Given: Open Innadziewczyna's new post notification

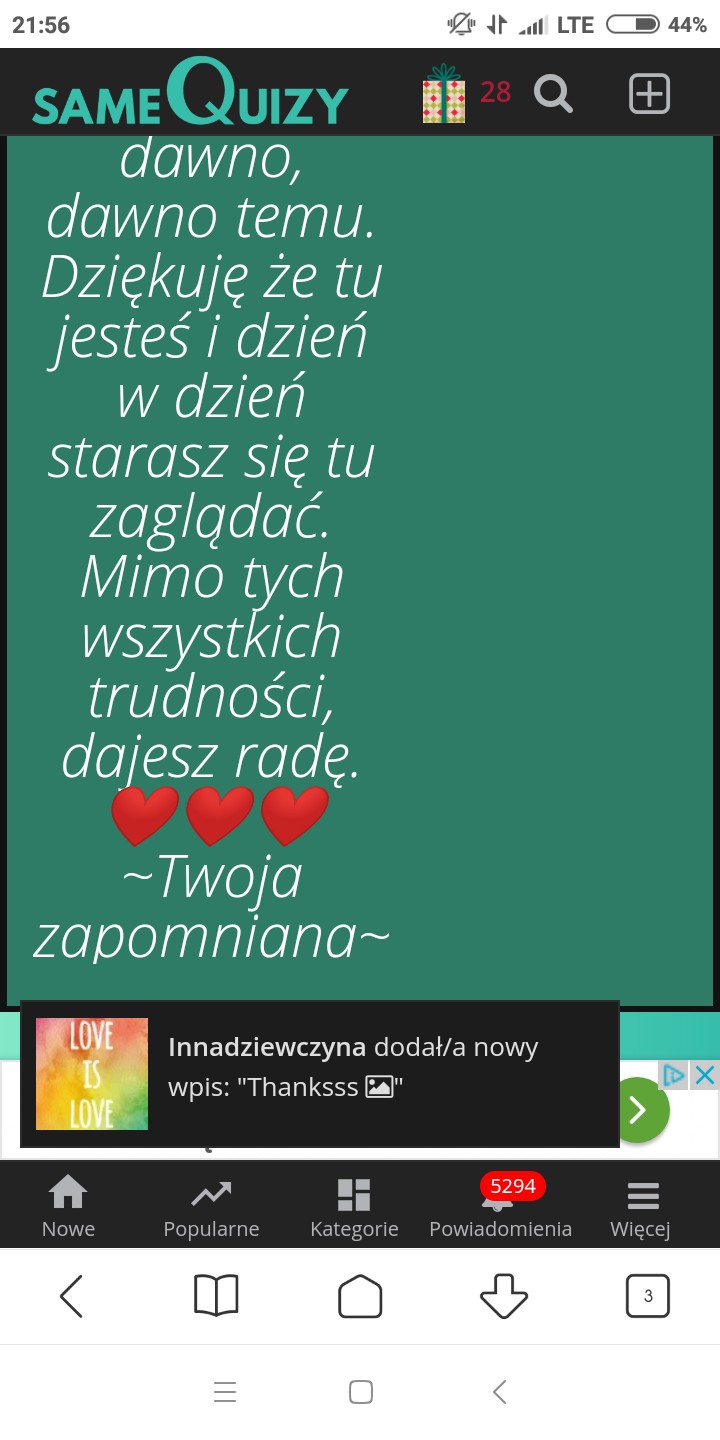Looking at the screenshot, I should click(320, 1074).
